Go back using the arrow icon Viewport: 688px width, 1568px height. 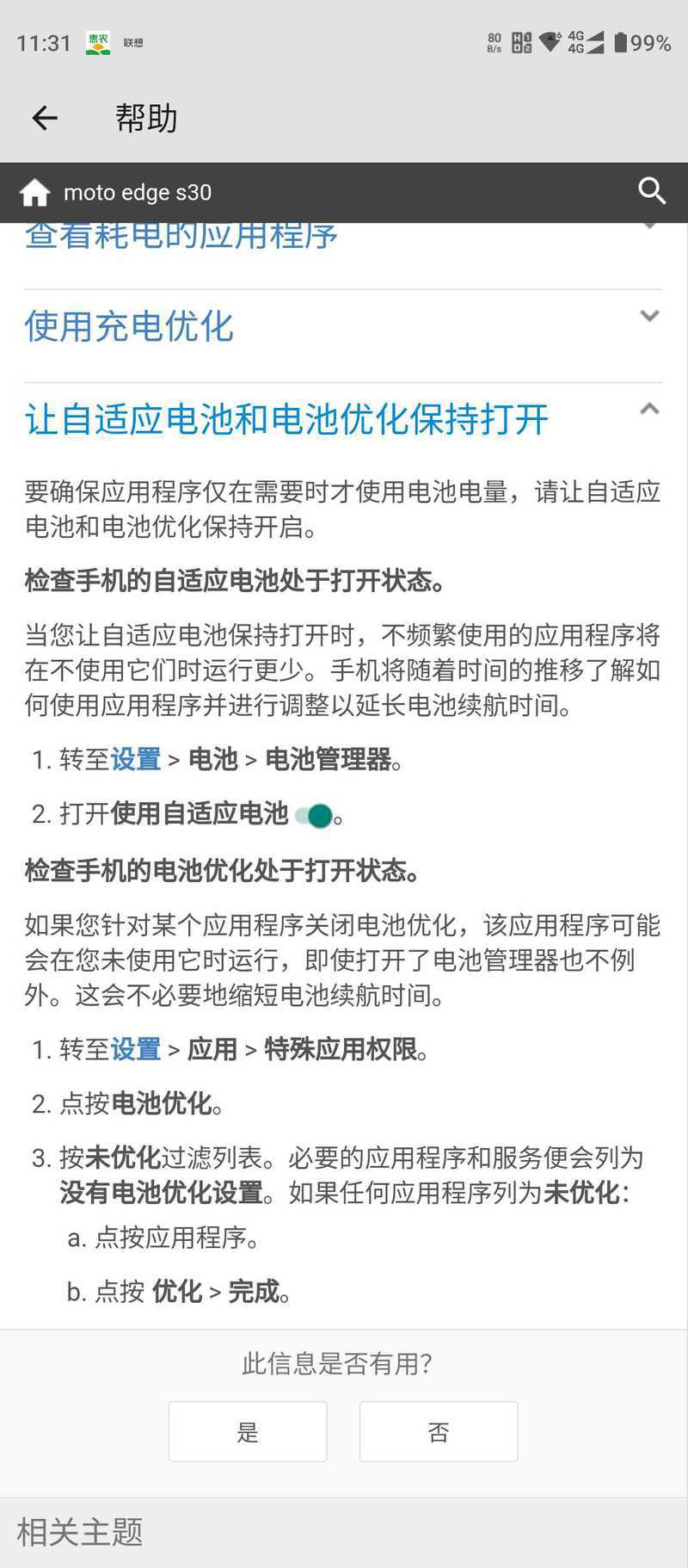(45, 118)
